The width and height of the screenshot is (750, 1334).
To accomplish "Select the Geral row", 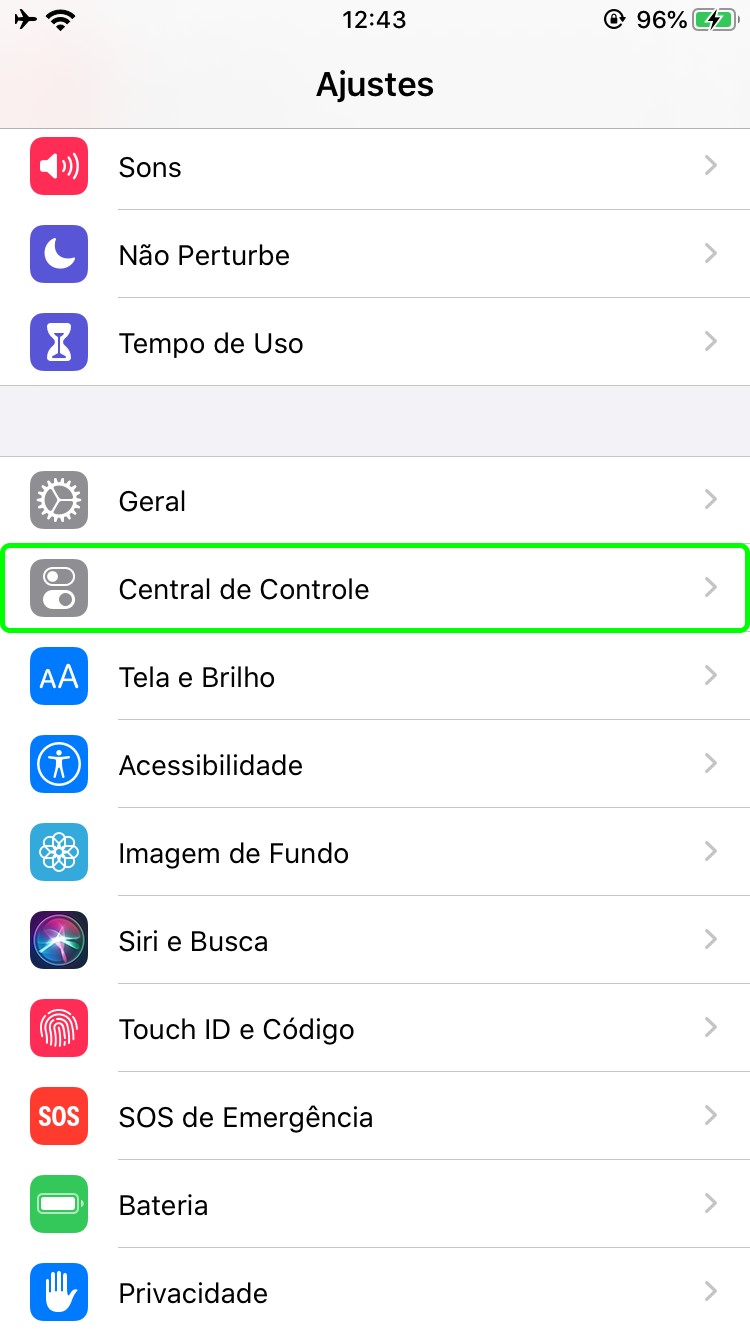I will pos(375,500).
